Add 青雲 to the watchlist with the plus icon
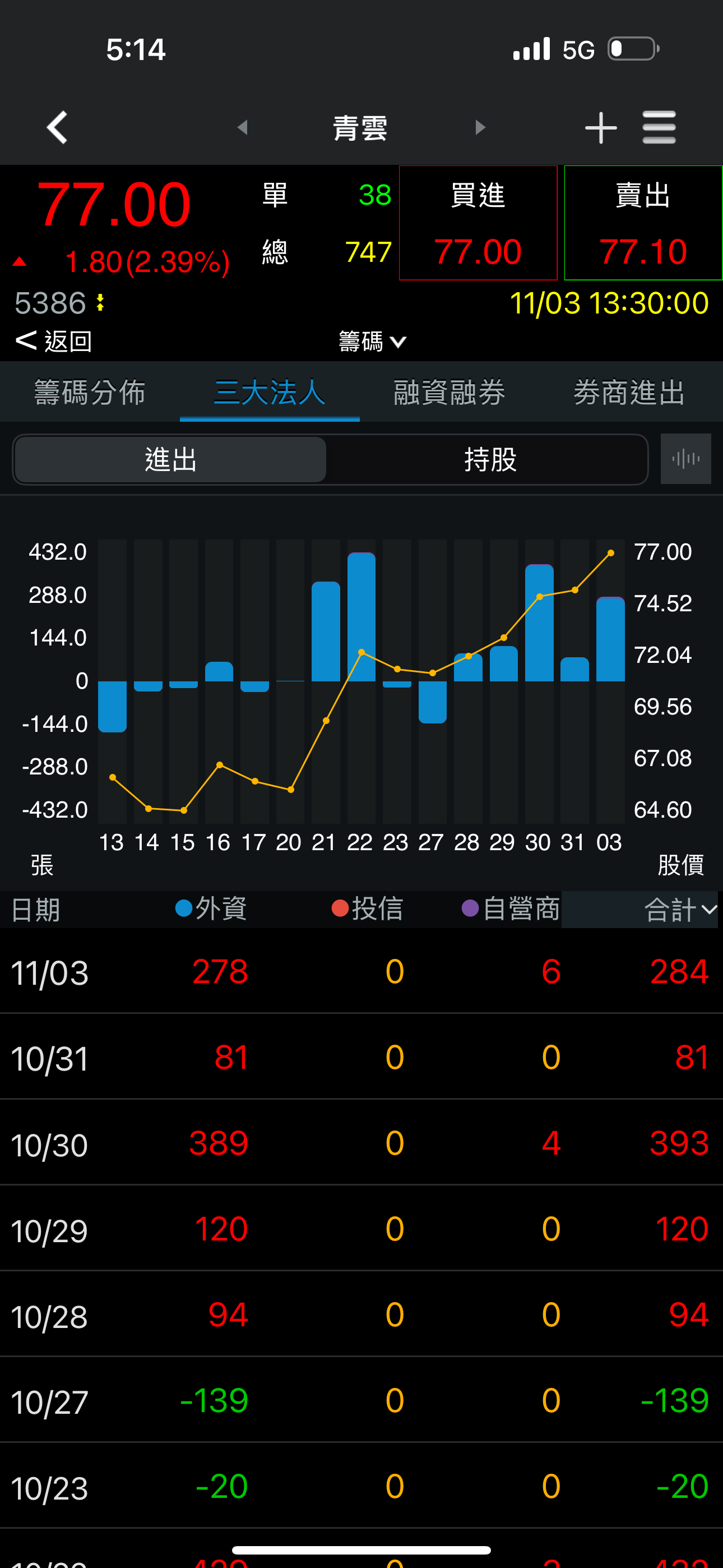The image size is (723, 1568). tap(601, 128)
